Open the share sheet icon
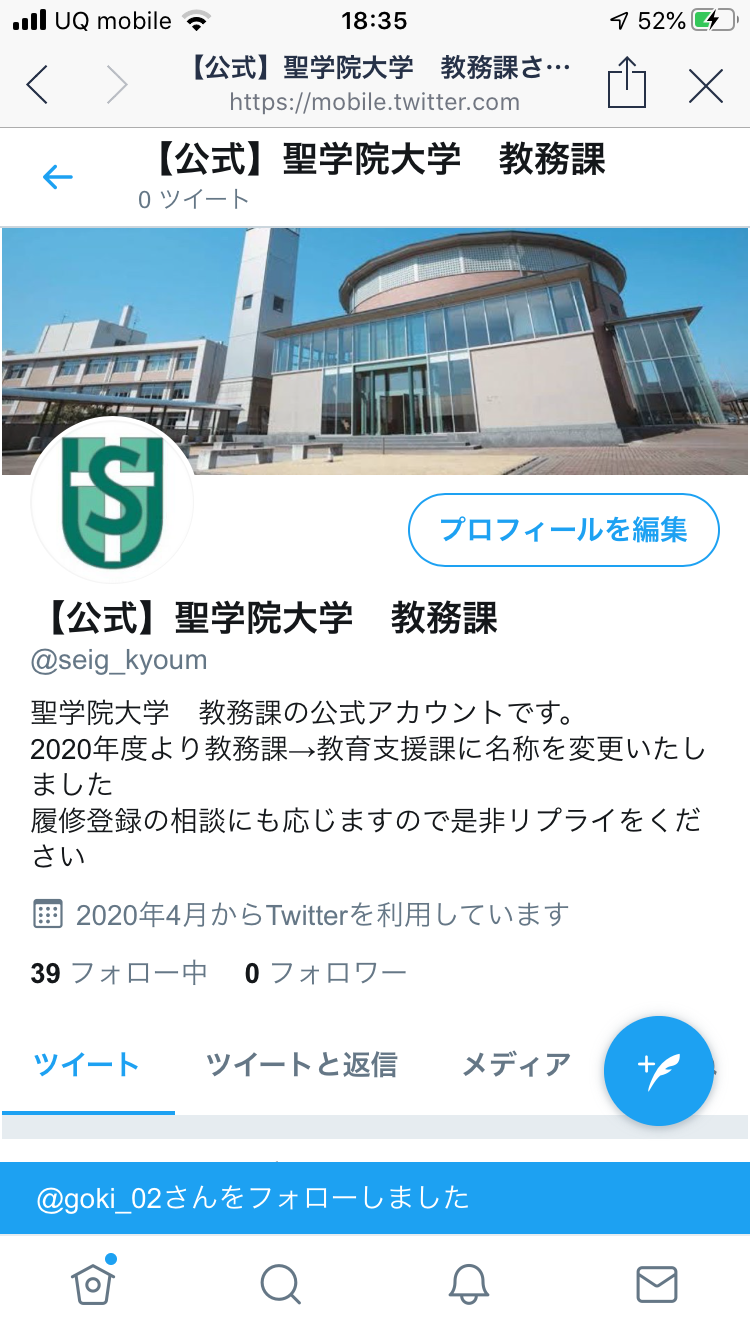Image resolution: width=750 pixels, height=1334 pixels. [627, 82]
